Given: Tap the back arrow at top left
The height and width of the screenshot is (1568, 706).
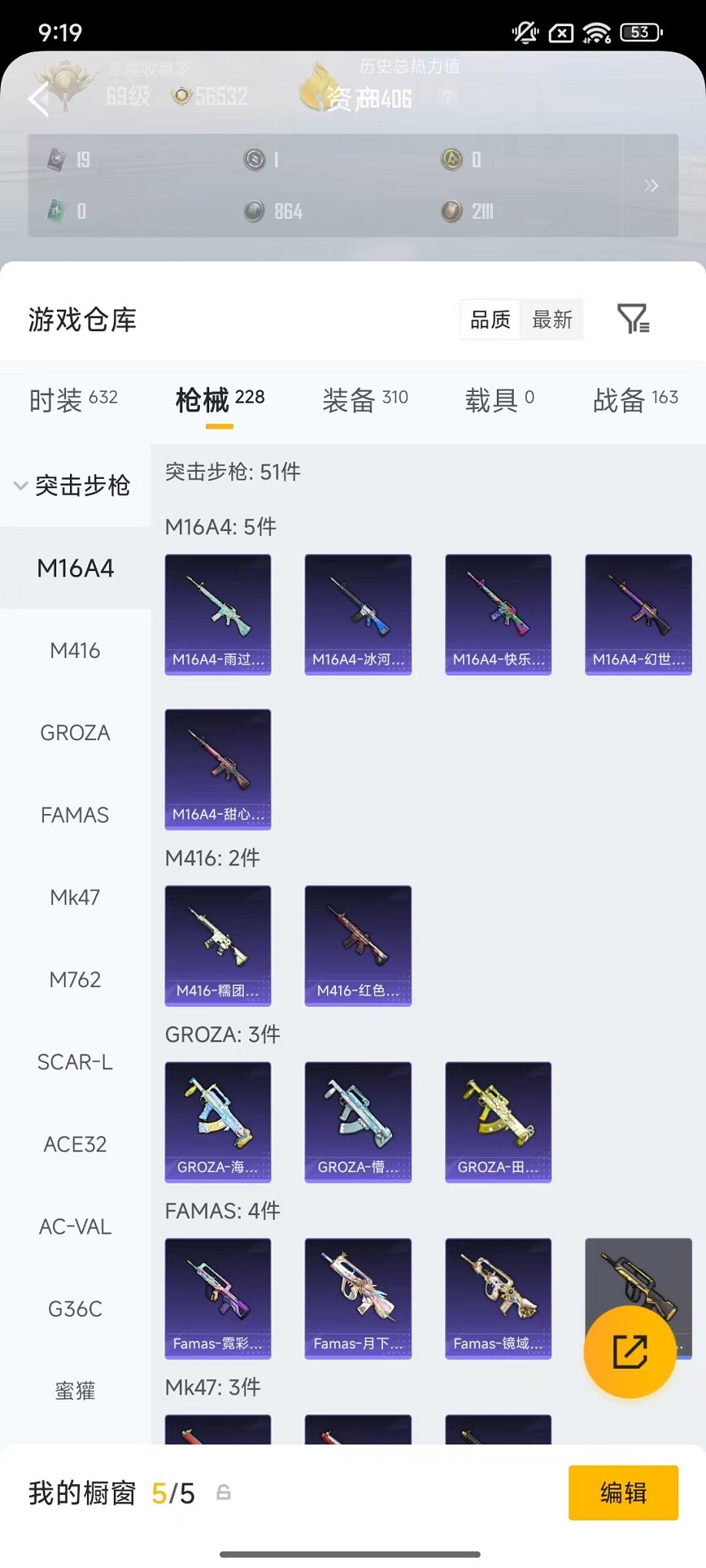Looking at the screenshot, I should [38, 100].
